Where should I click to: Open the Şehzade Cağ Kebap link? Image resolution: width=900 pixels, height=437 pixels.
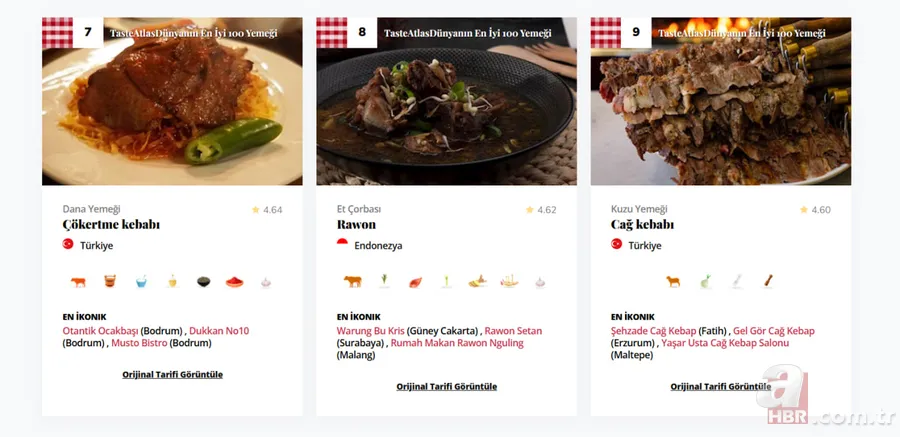[x=653, y=331]
